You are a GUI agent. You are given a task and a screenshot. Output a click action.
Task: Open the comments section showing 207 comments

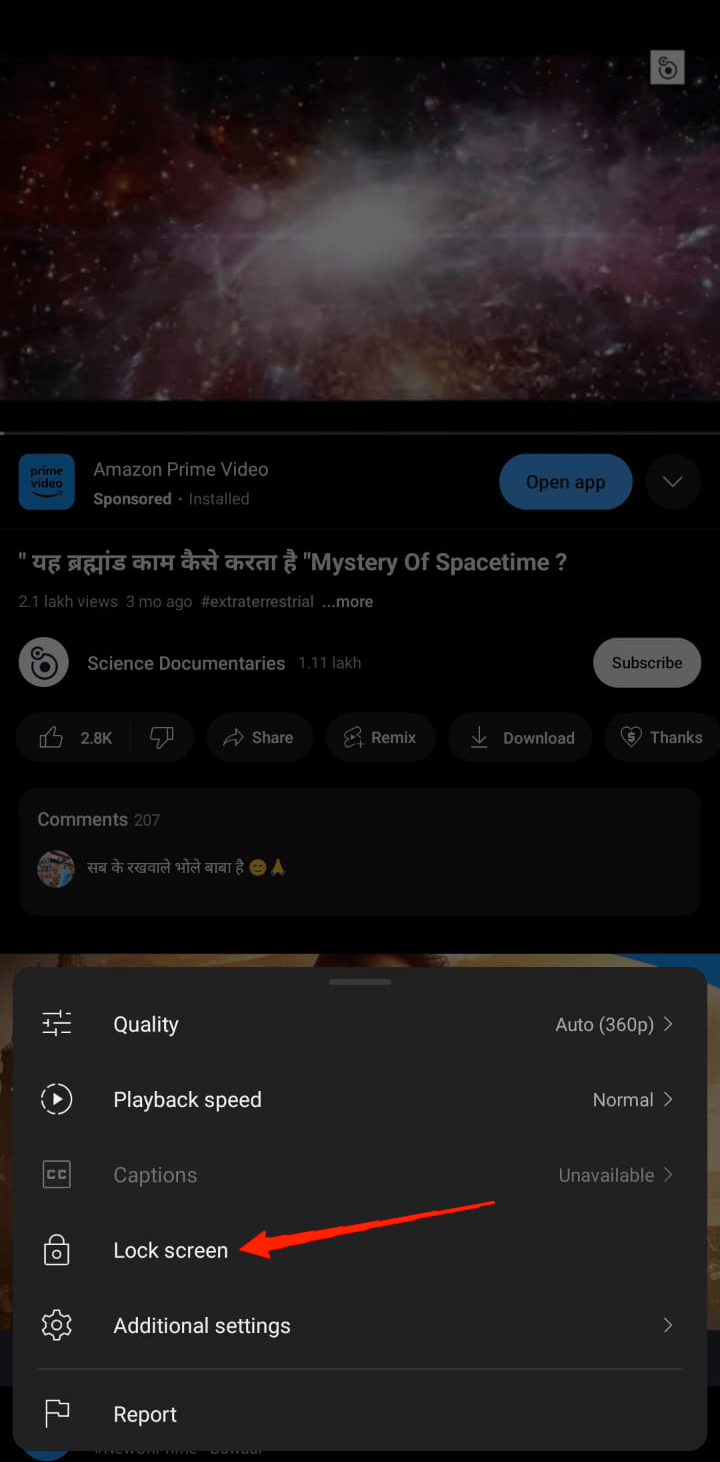point(360,851)
